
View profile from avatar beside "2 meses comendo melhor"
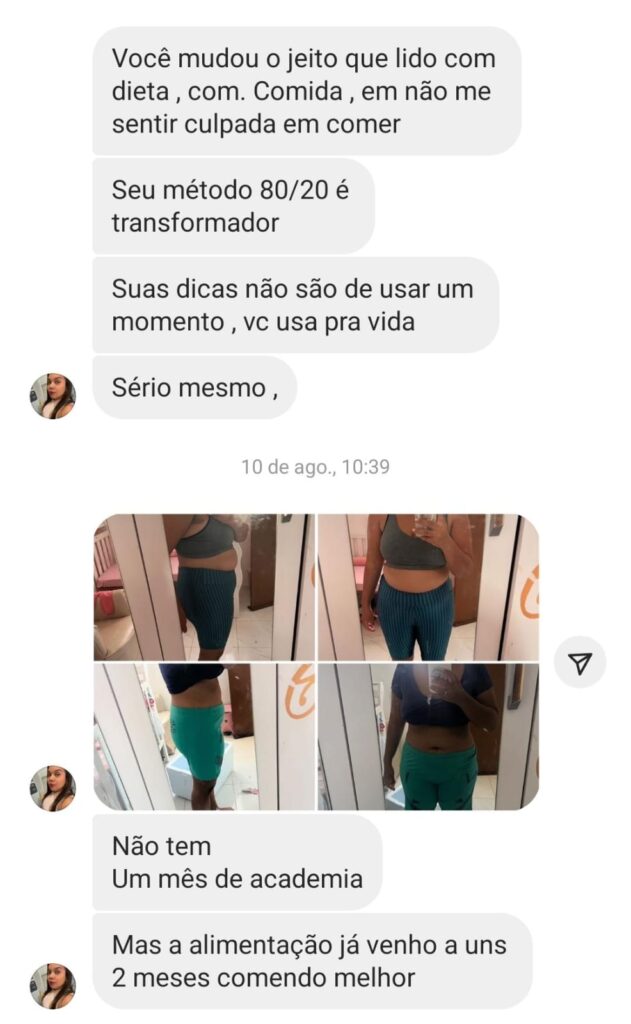(52, 985)
